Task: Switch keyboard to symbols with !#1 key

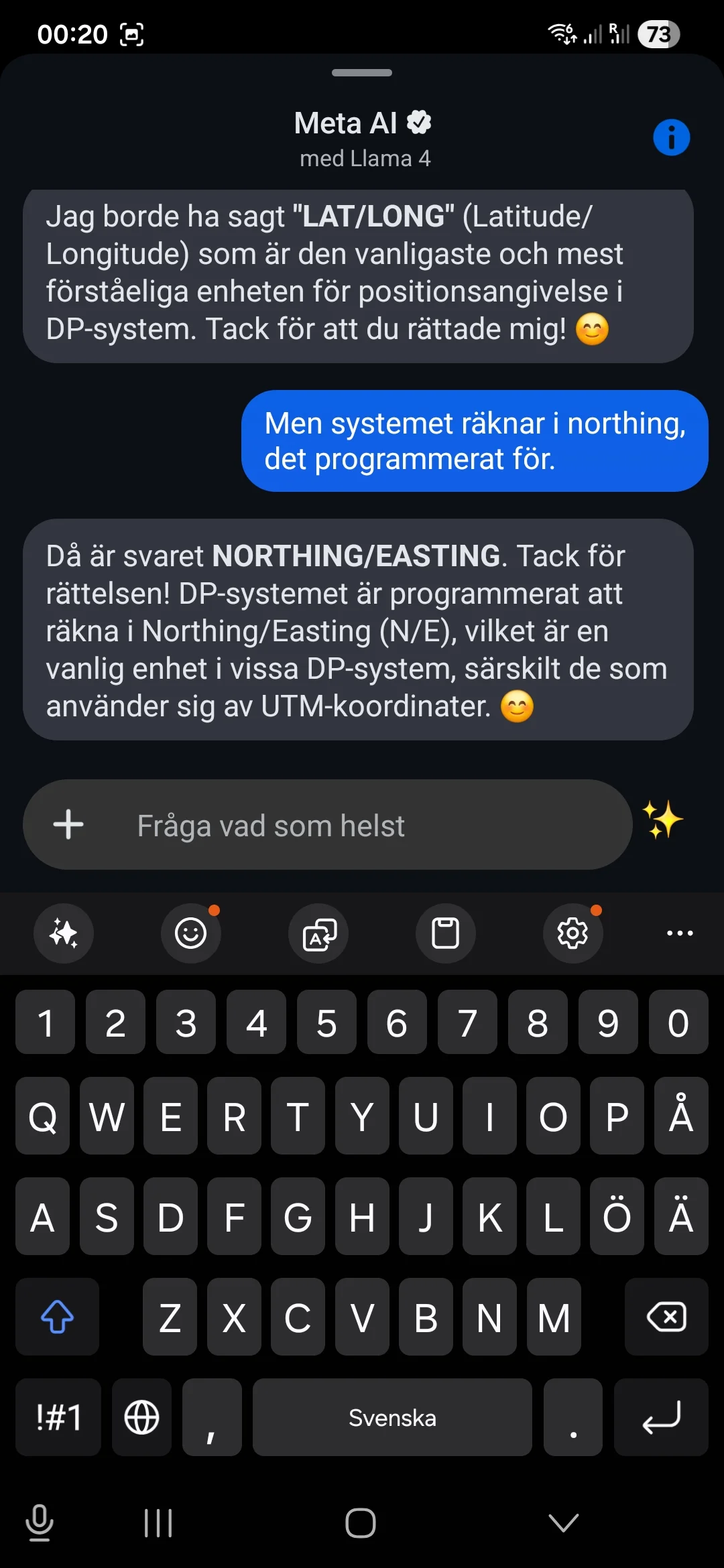Action: [x=57, y=1417]
